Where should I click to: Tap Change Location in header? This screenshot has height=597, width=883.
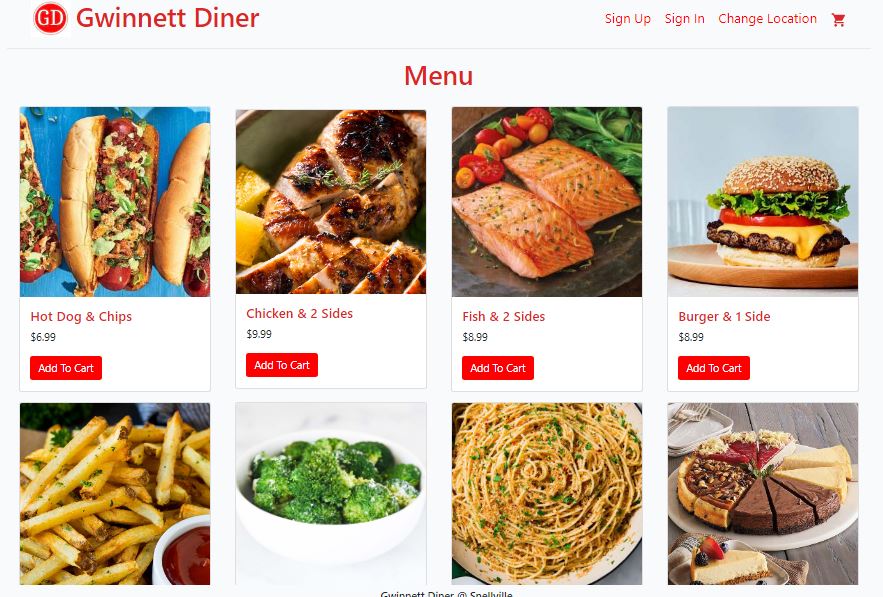click(767, 19)
